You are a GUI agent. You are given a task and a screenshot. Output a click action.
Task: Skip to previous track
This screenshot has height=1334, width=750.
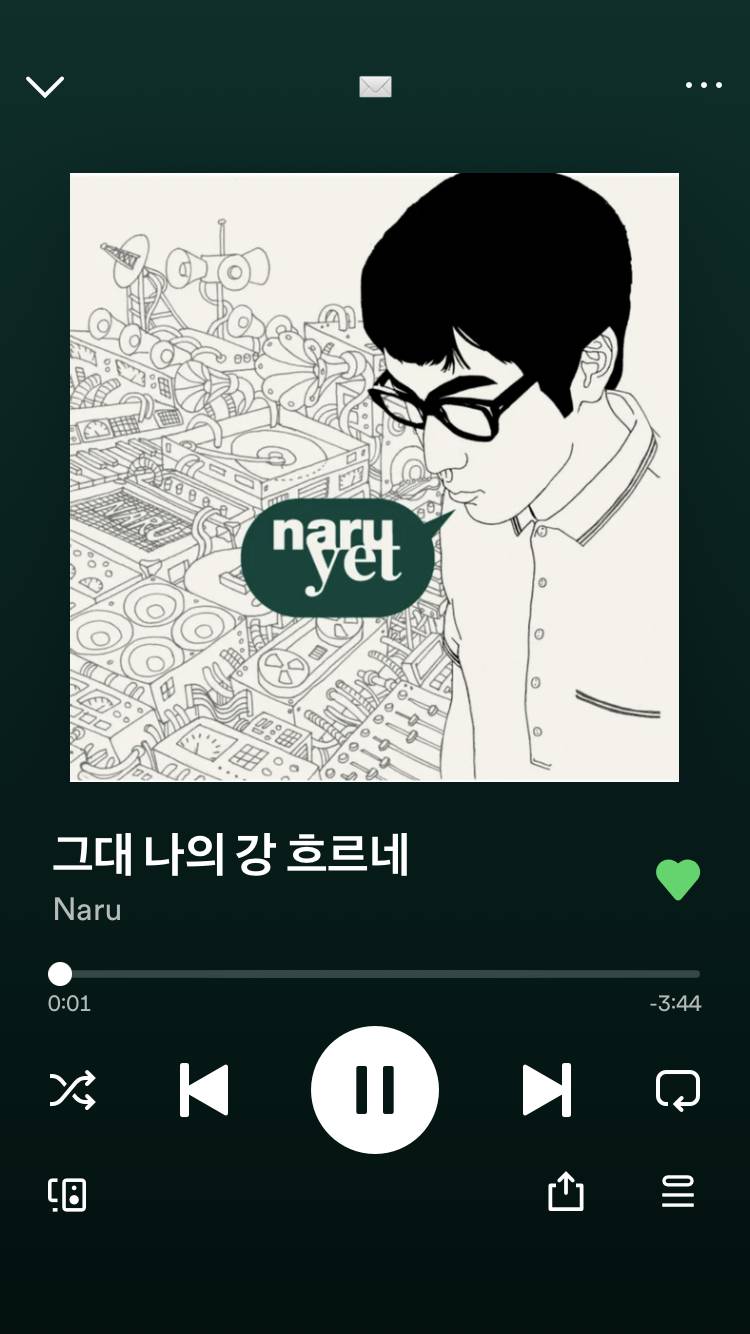pos(204,1090)
